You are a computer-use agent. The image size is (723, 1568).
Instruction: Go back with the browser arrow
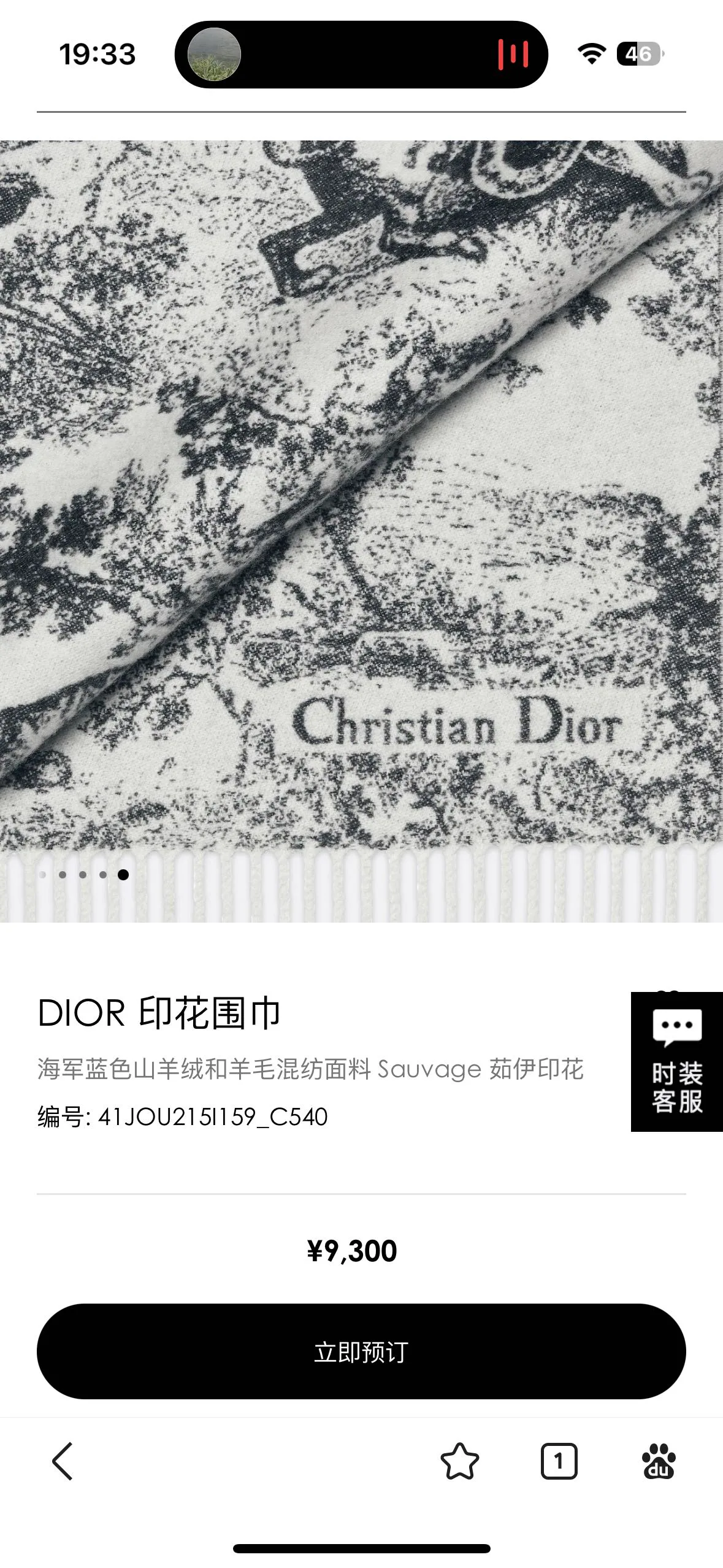(x=63, y=1461)
